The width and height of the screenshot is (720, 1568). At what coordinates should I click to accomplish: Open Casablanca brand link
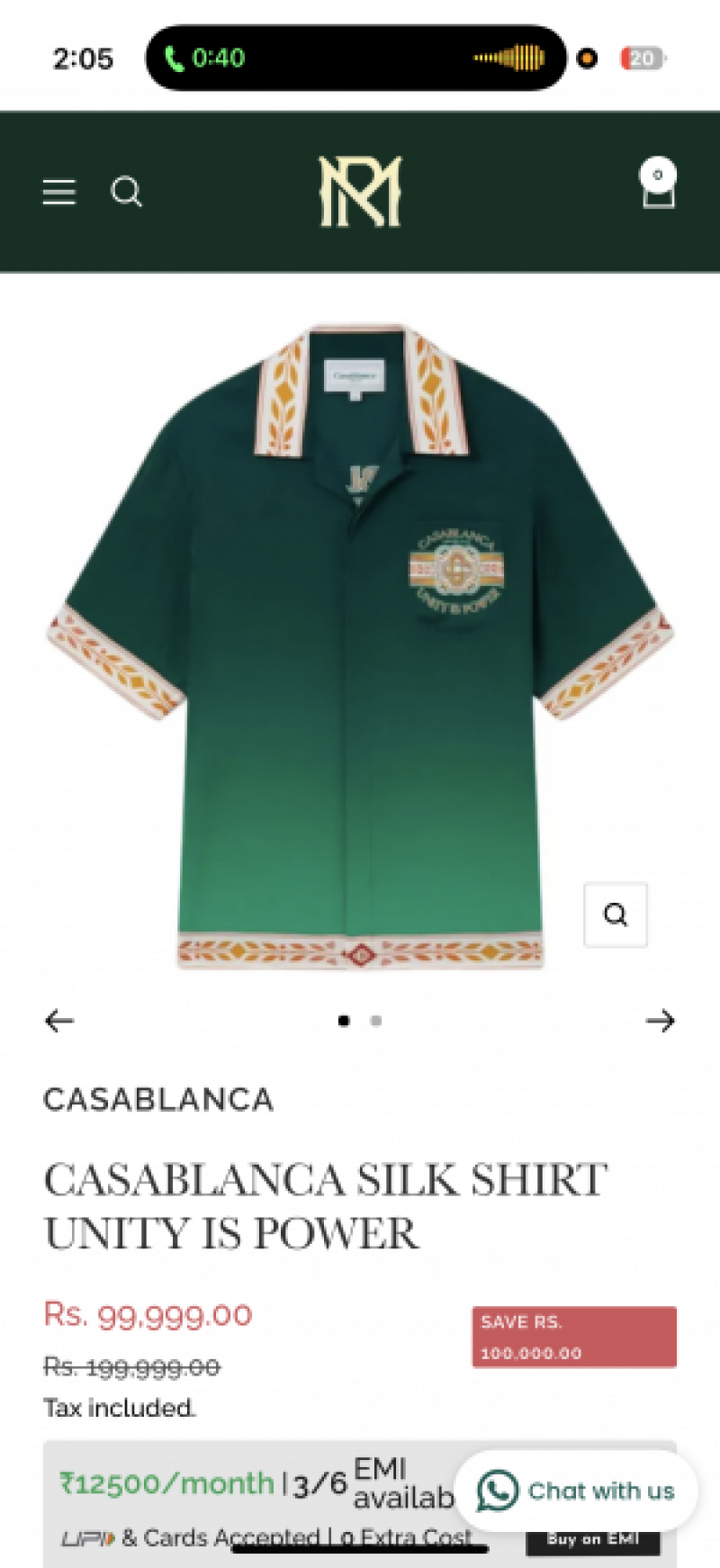(158, 1099)
